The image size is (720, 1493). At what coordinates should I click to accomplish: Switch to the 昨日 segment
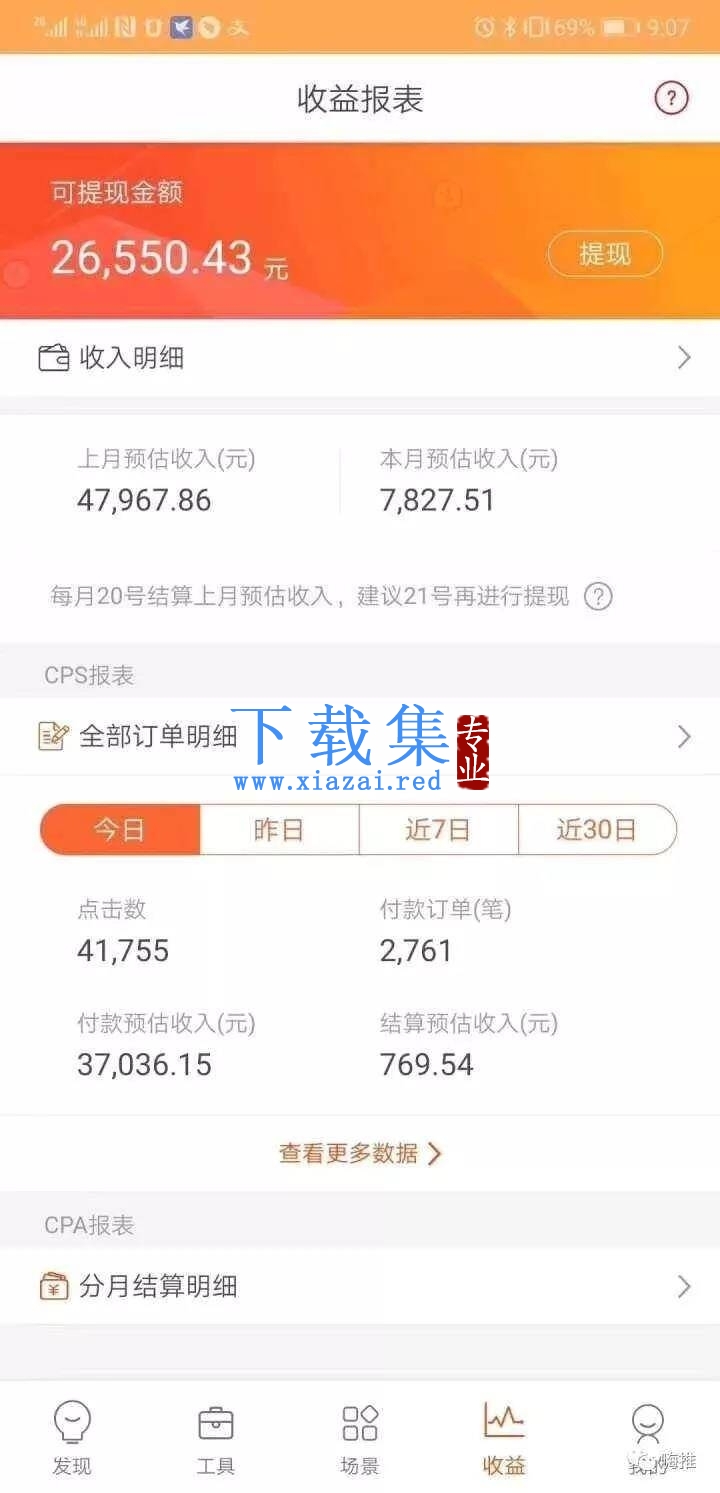point(279,830)
